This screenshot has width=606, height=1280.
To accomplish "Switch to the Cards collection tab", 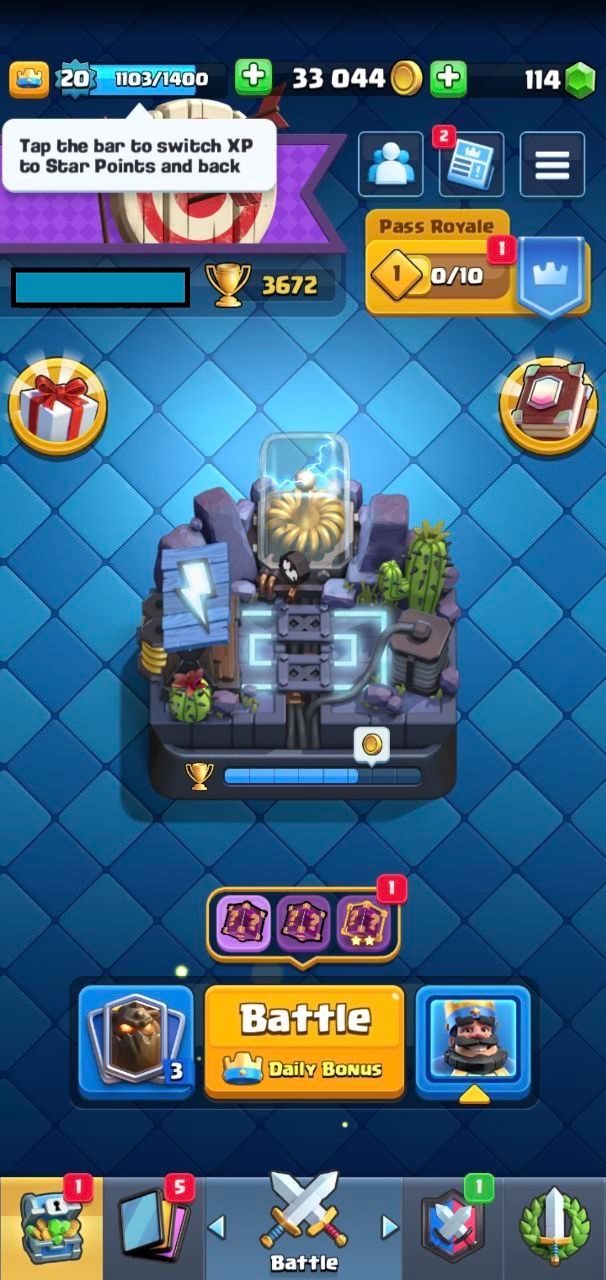I will 152,1227.
